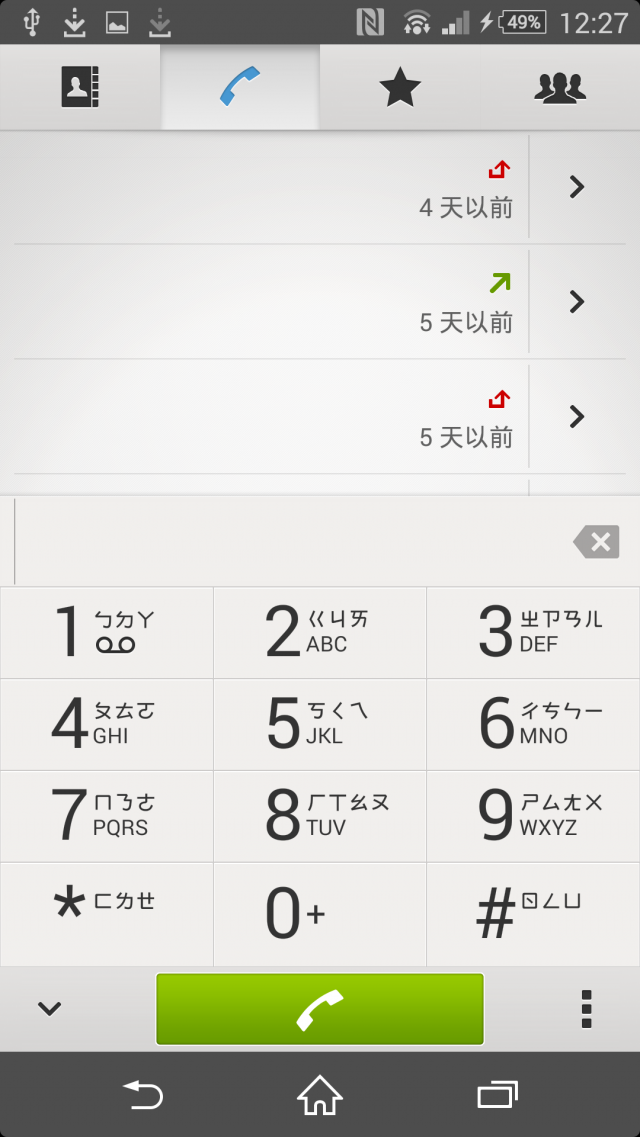Screen dimensions: 640x1138
Task: Place the call with green button
Action: (x=320, y=1009)
